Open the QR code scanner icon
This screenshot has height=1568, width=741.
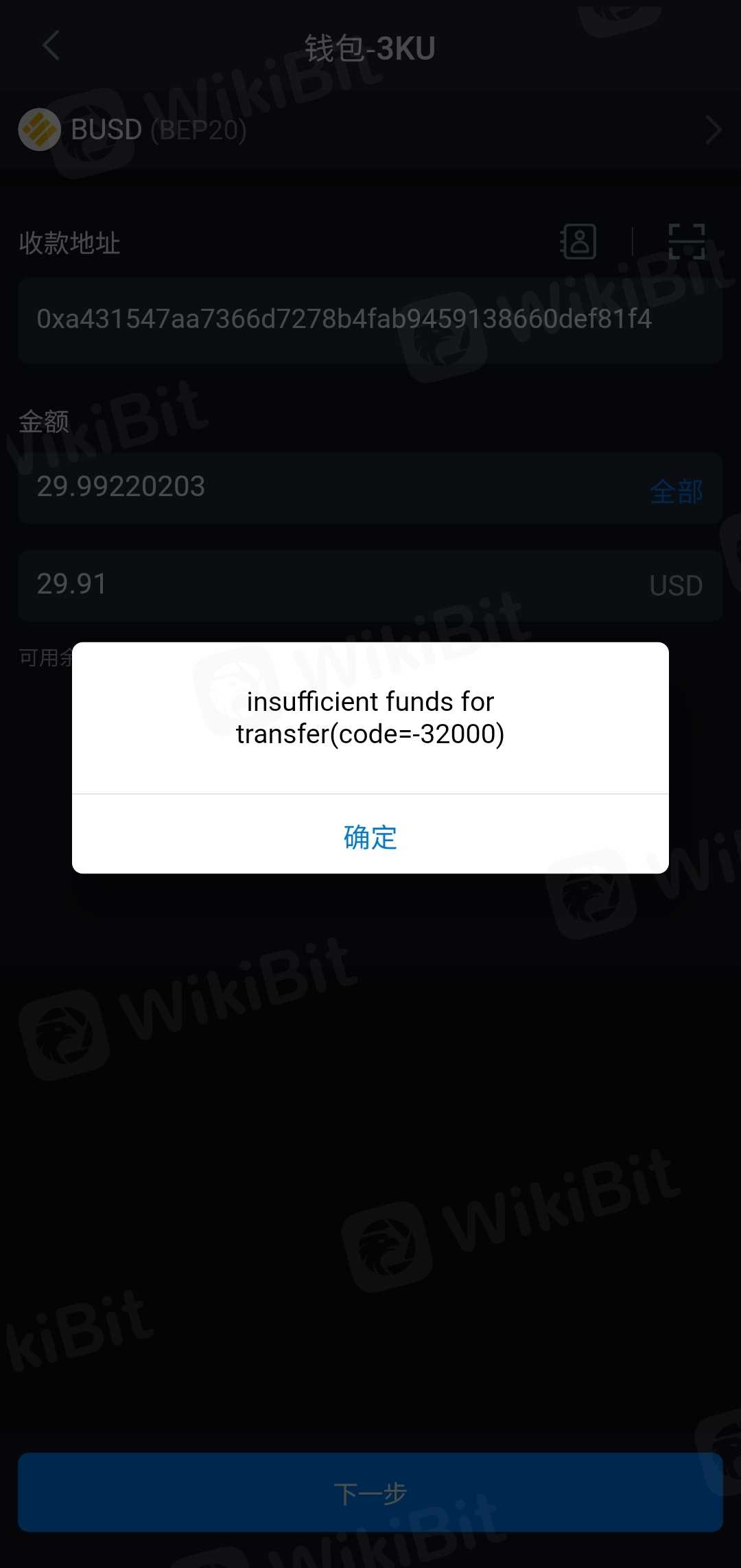[687, 242]
